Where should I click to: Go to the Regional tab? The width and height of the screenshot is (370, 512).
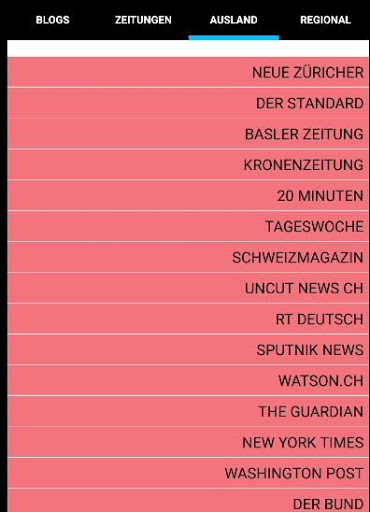pyautogui.click(x=325, y=20)
